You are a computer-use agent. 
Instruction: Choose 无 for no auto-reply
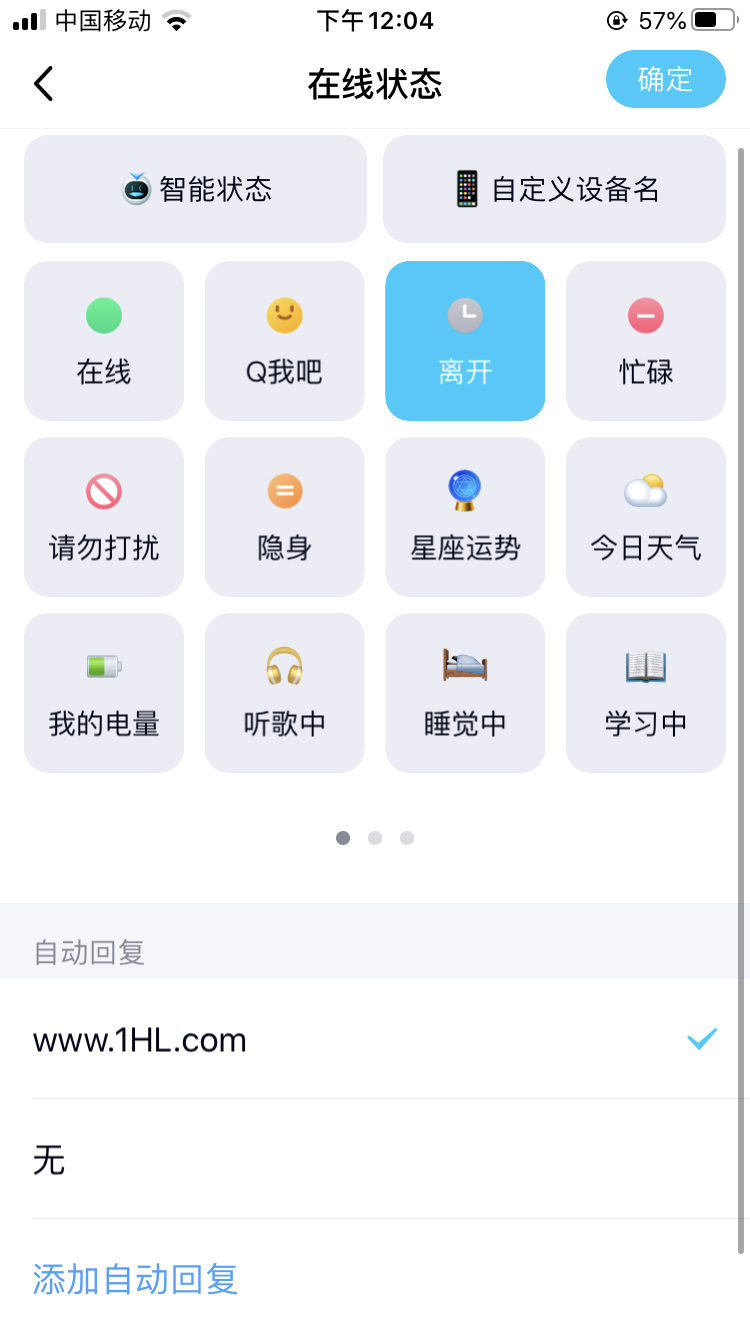[375, 1159]
